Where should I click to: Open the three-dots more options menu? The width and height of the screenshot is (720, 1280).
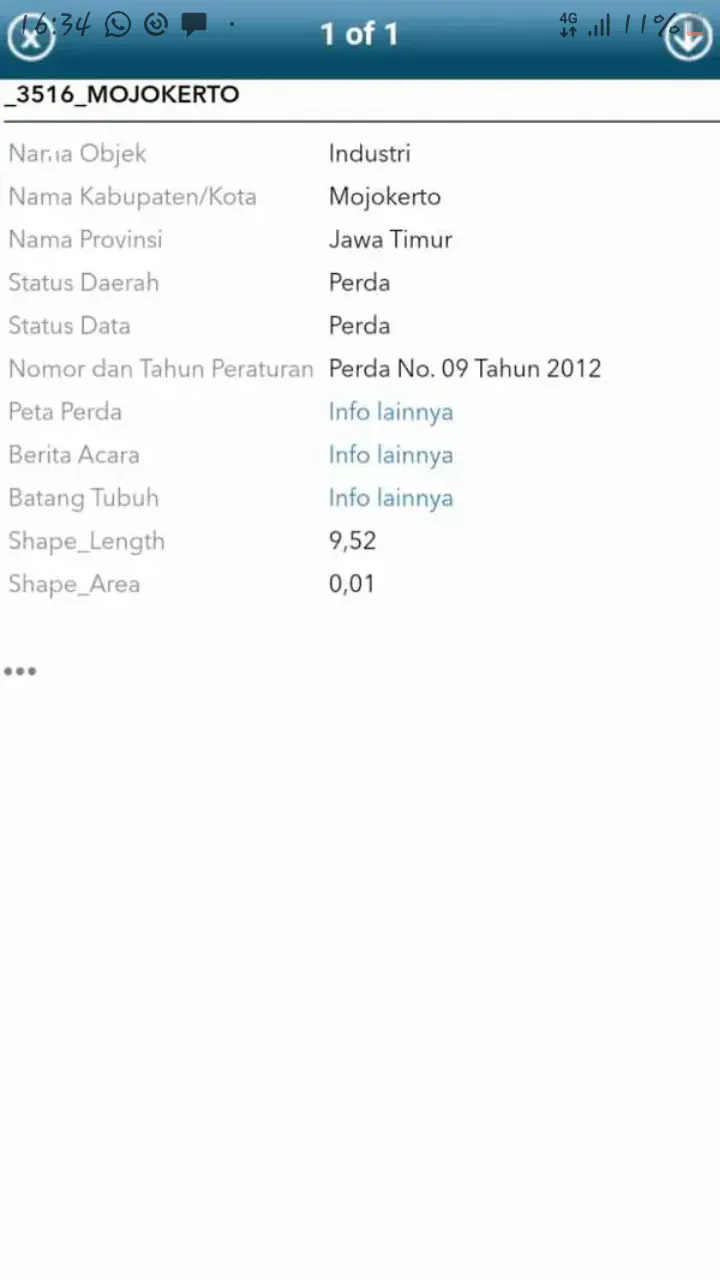click(x=20, y=671)
